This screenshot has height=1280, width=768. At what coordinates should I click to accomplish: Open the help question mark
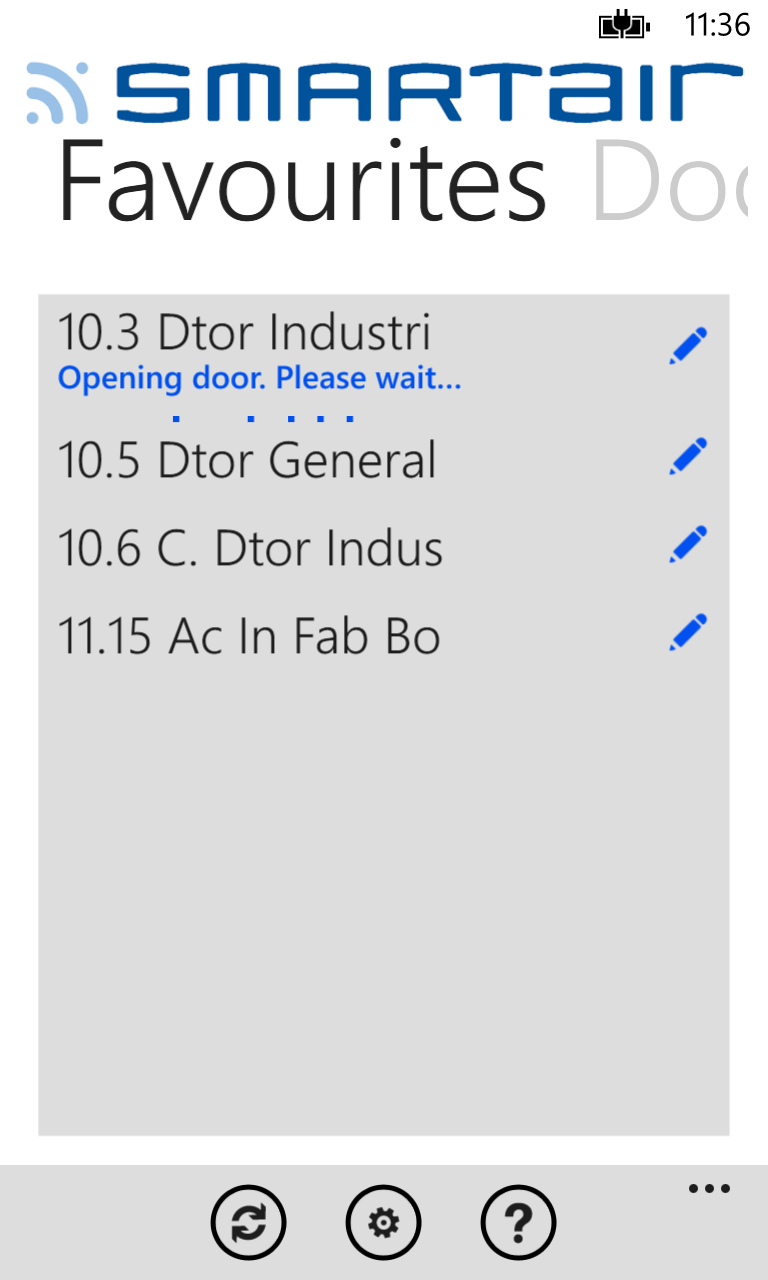click(x=518, y=1222)
